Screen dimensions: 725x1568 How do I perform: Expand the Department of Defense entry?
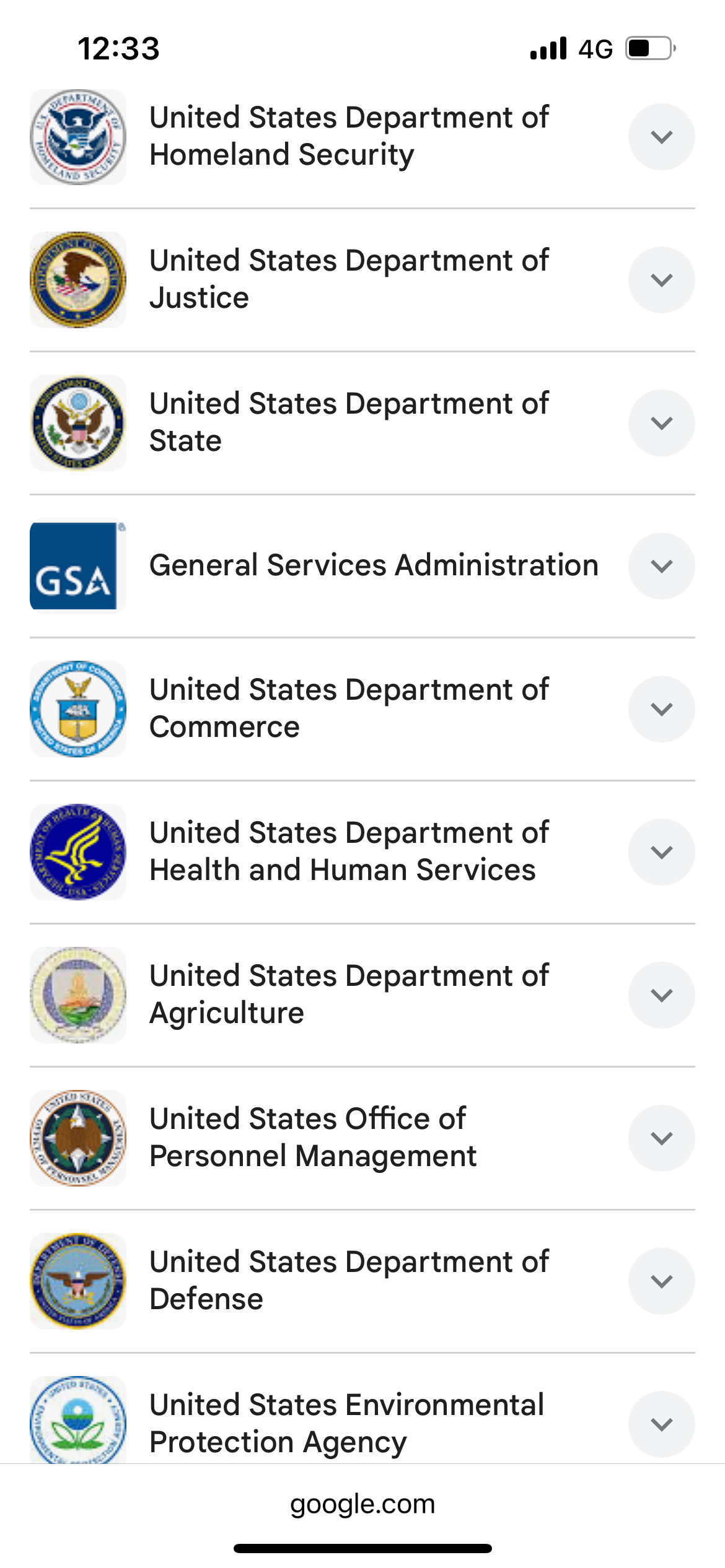[x=661, y=1281]
